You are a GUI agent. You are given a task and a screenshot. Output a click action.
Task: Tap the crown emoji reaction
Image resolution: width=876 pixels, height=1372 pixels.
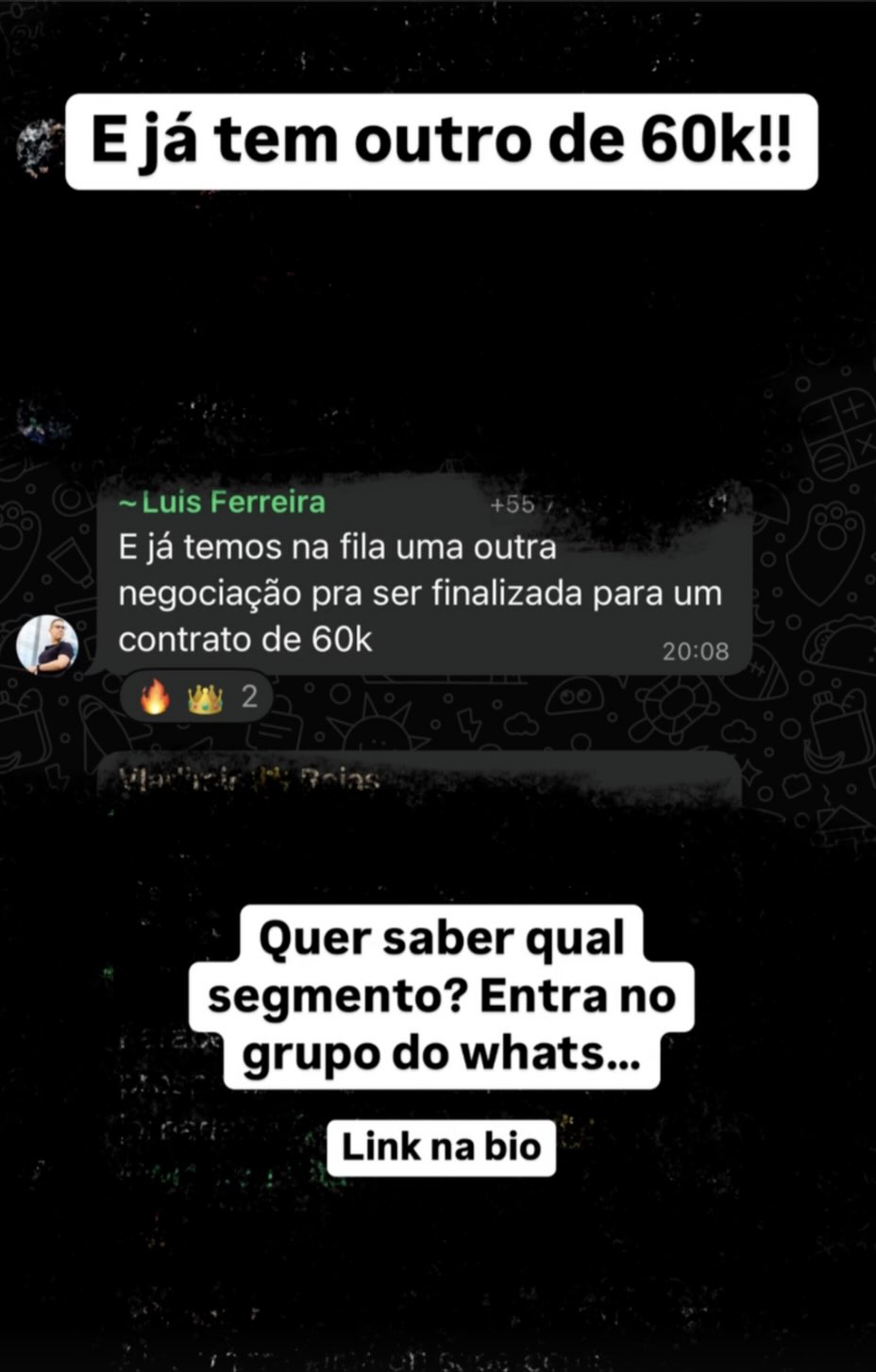click(203, 696)
